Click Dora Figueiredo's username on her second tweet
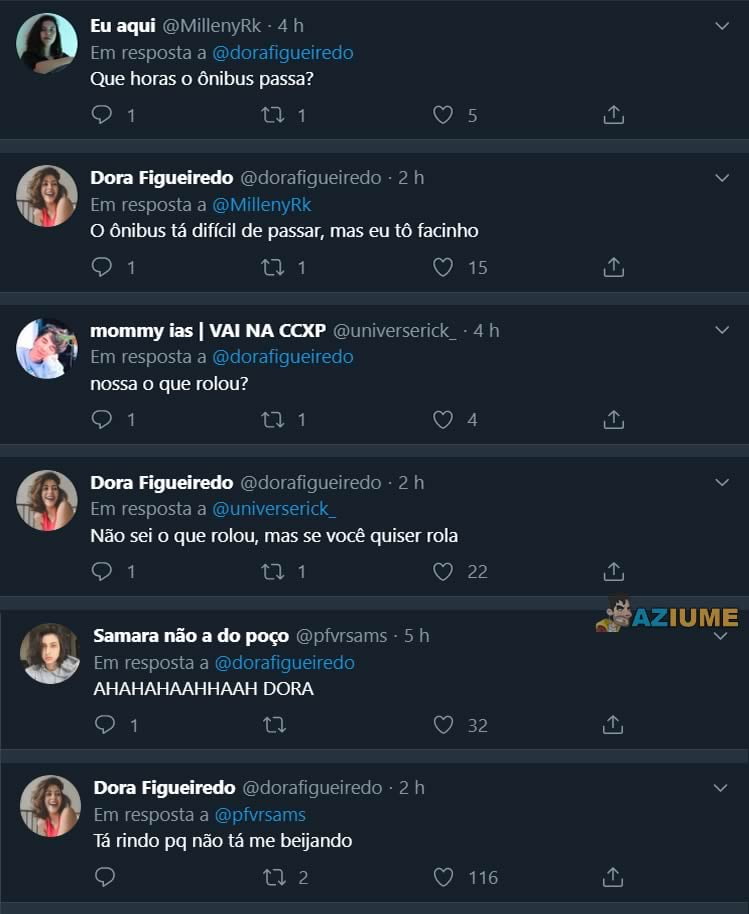 coord(165,482)
